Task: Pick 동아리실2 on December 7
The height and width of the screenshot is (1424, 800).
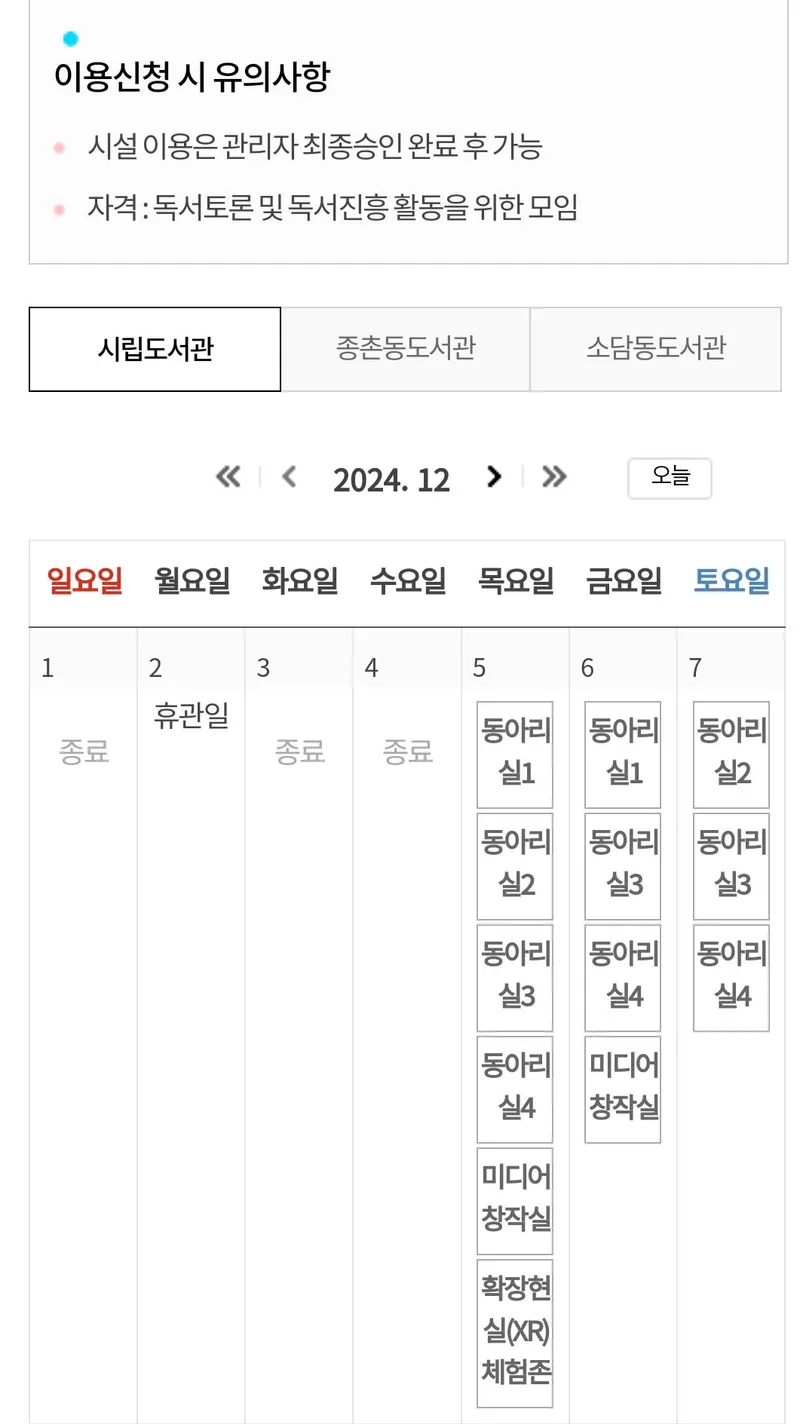Action: tap(731, 754)
